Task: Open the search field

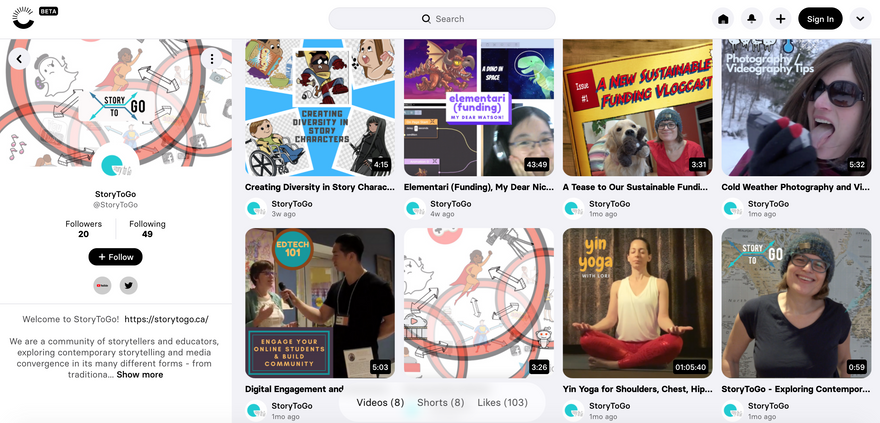Action: (442, 18)
